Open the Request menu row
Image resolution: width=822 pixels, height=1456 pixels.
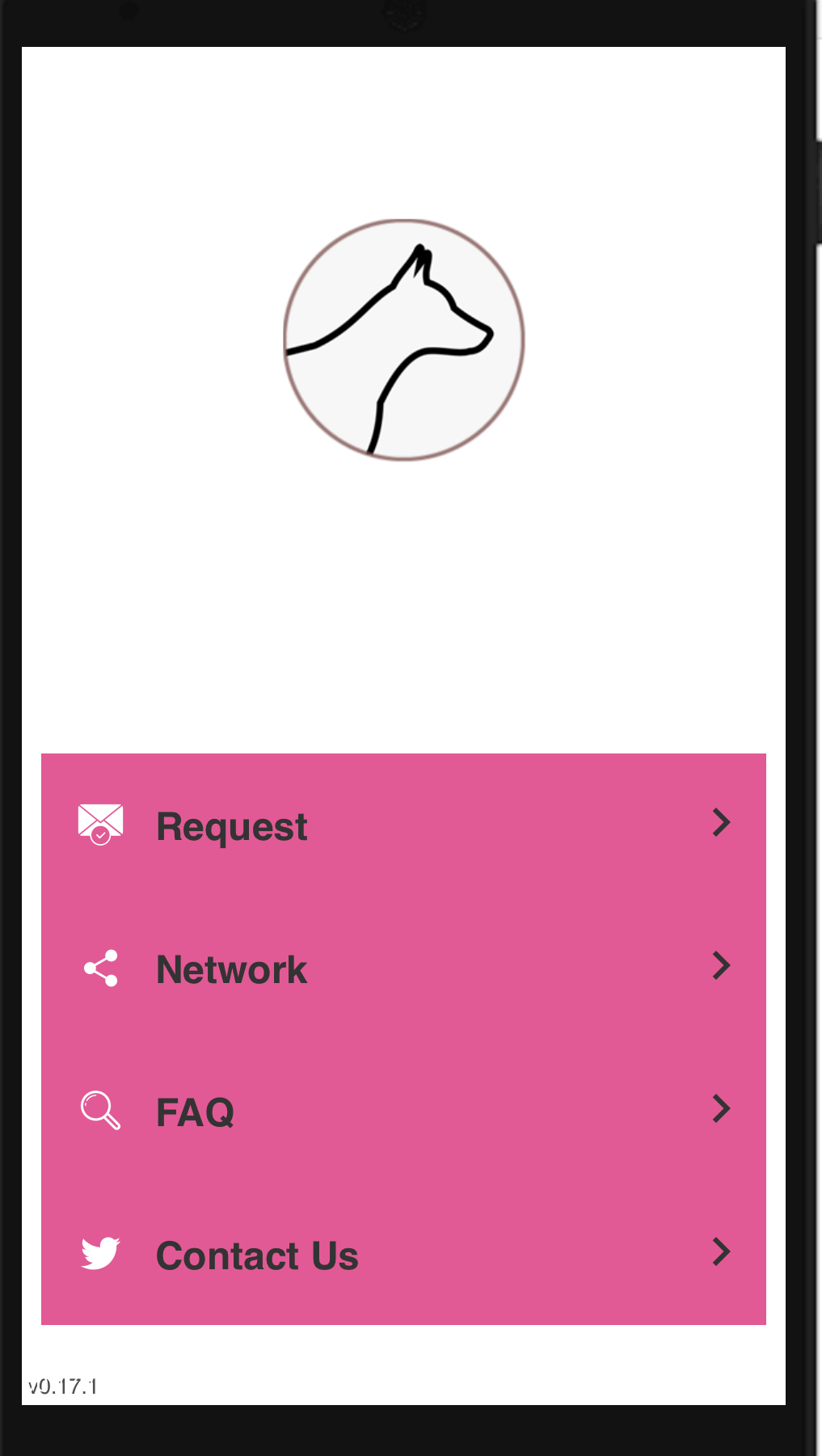pyautogui.click(x=403, y=825)
